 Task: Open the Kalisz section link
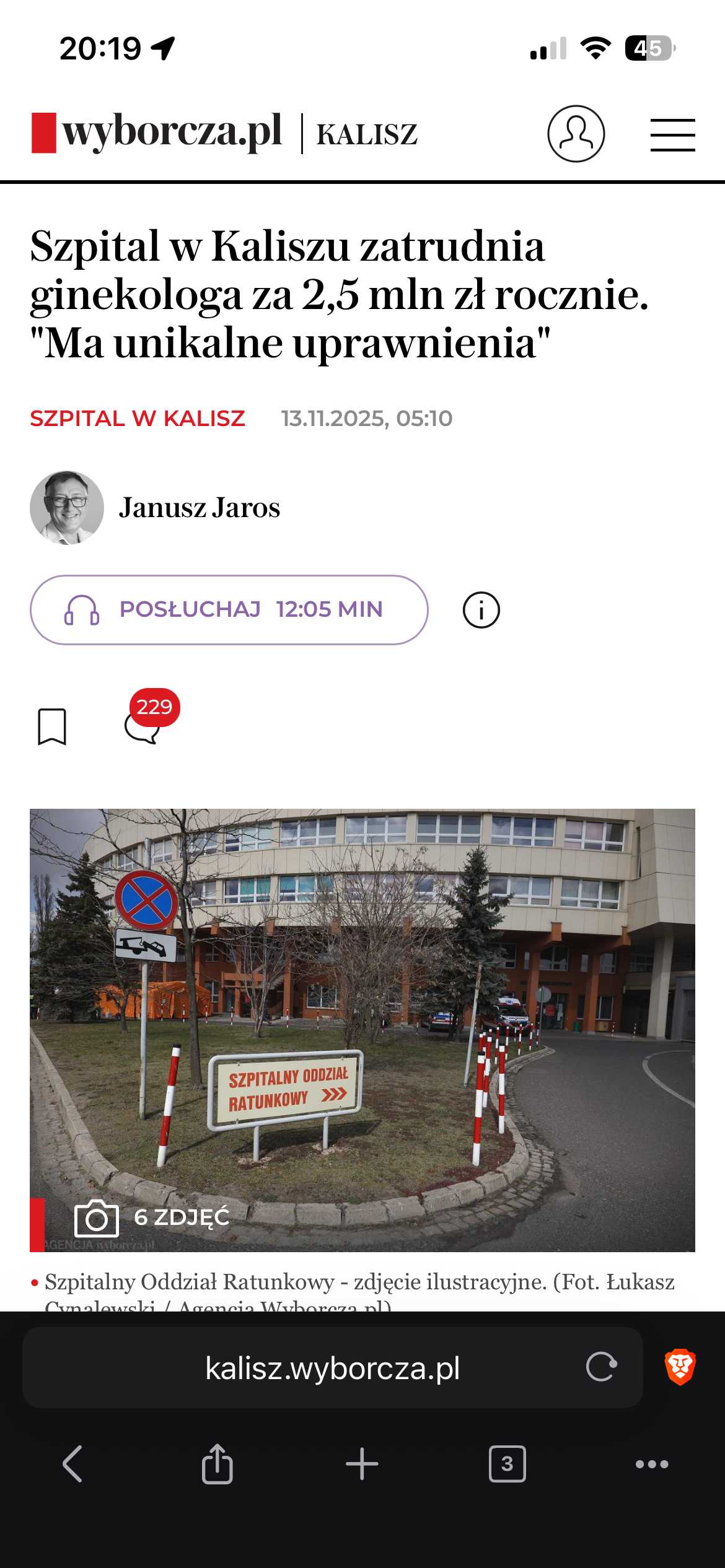367,134
